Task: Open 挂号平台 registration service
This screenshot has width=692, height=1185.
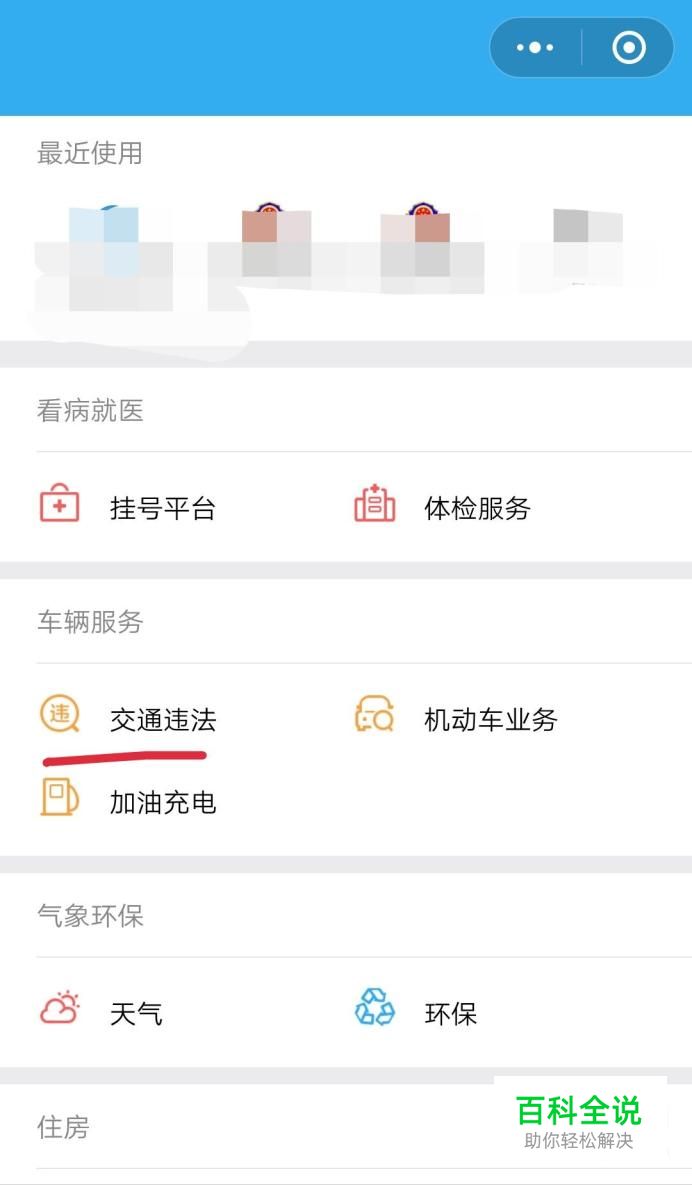Action: tap(128, 506)
